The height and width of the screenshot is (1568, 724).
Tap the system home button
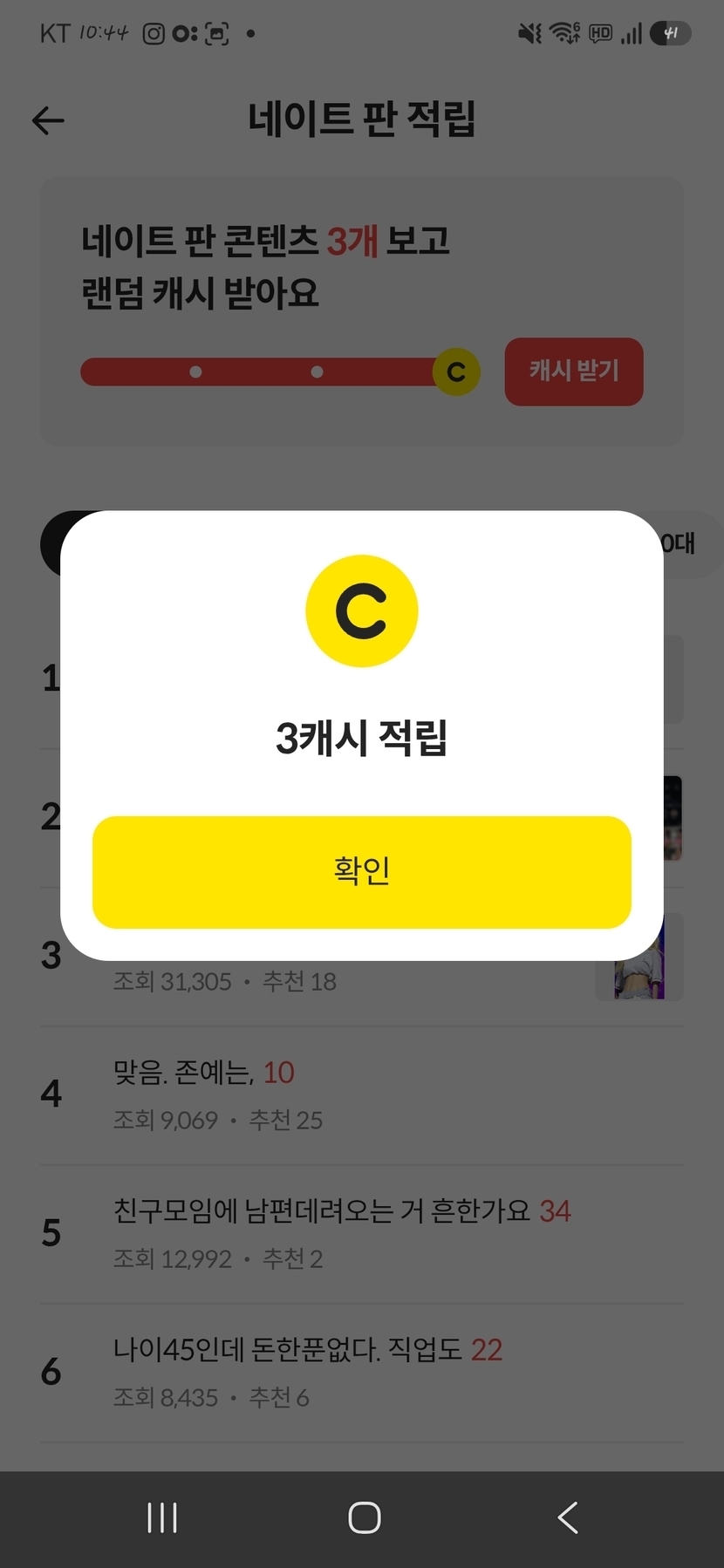364,1518
